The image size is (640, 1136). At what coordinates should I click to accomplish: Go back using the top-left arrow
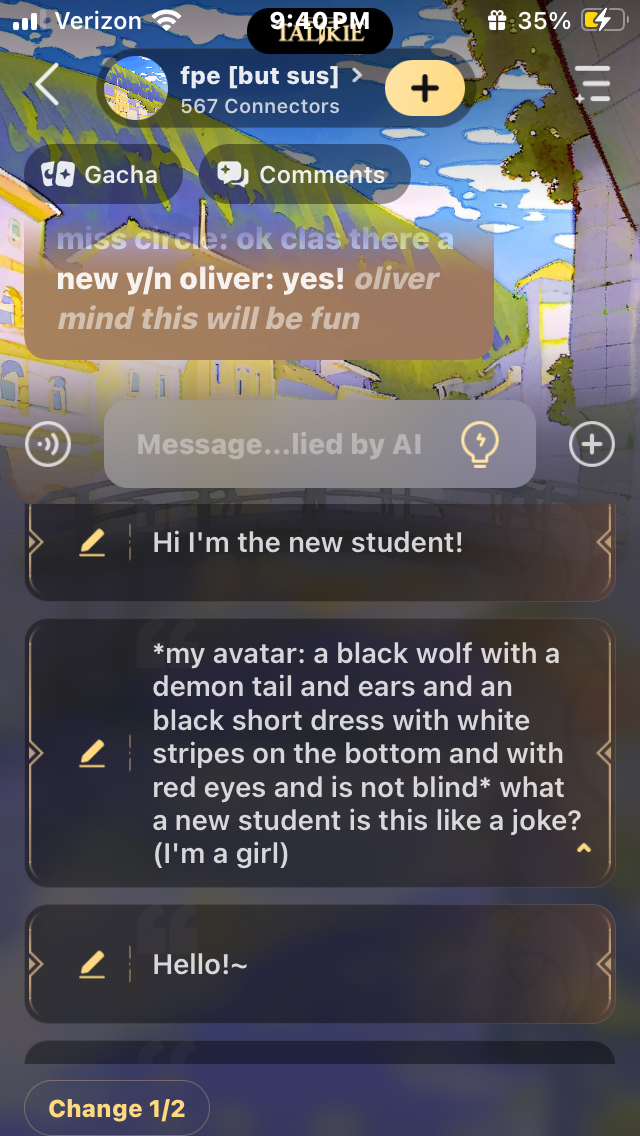pos(47,87)
